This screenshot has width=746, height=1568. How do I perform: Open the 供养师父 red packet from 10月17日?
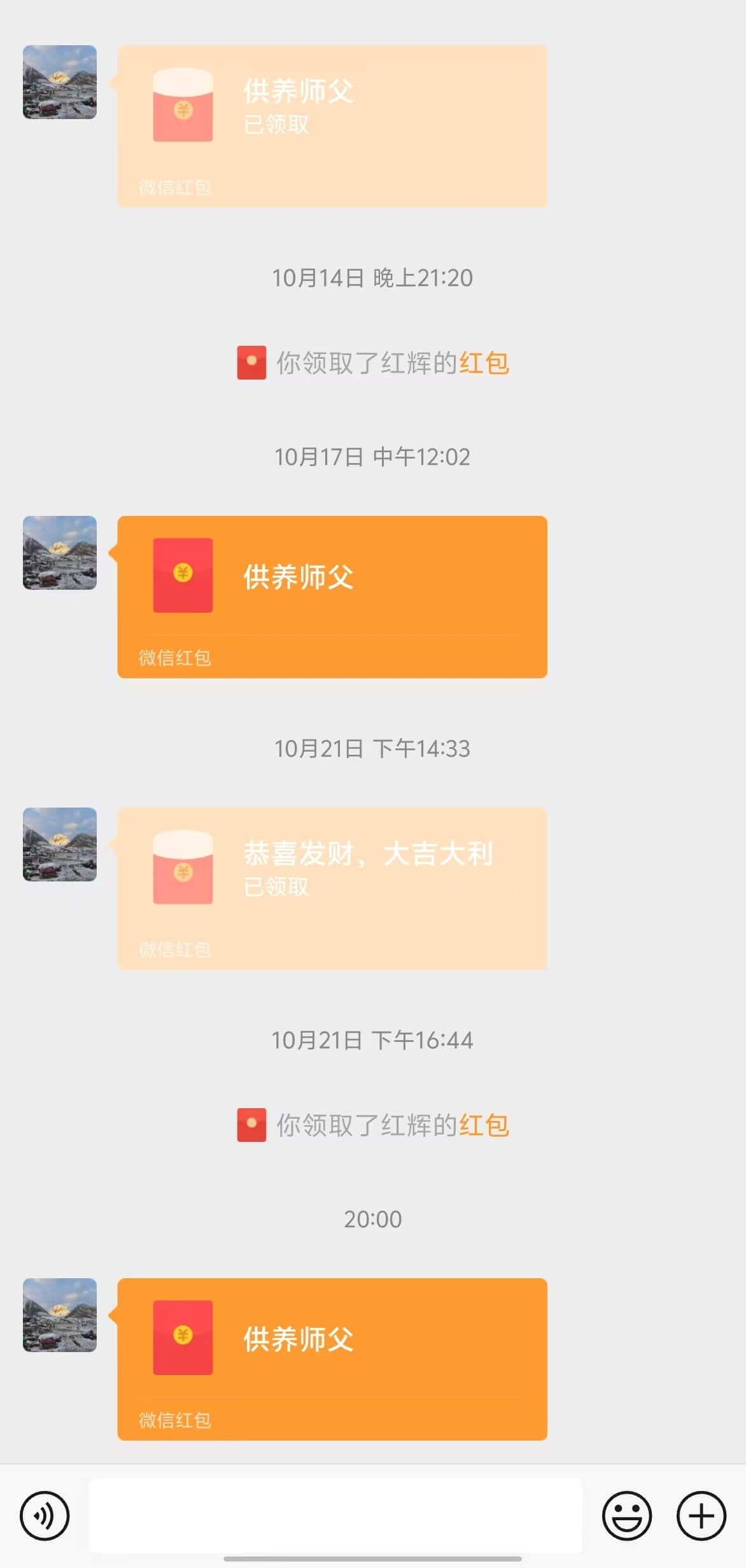click(x=332, y=597)
